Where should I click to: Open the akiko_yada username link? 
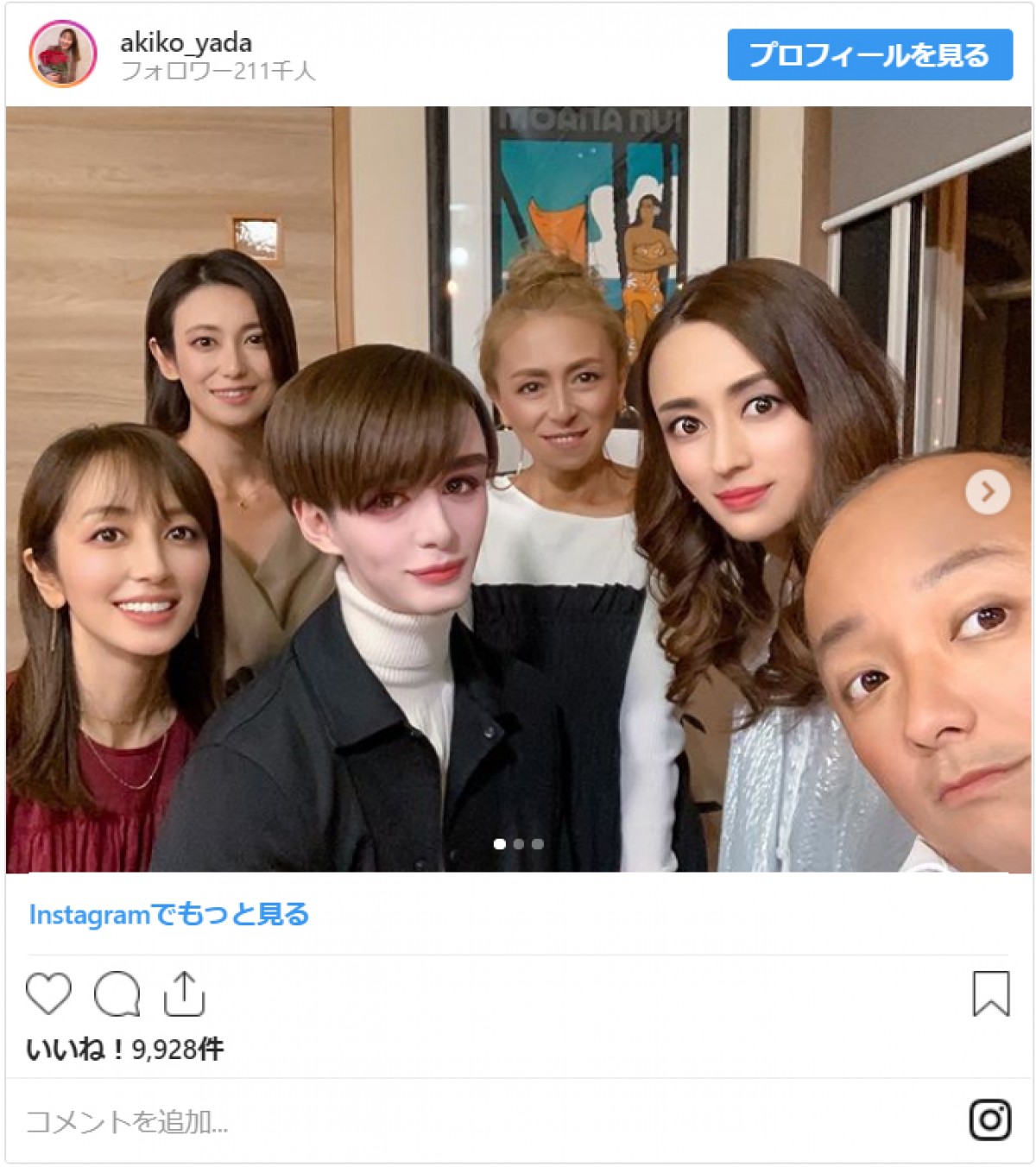(186, 42)
